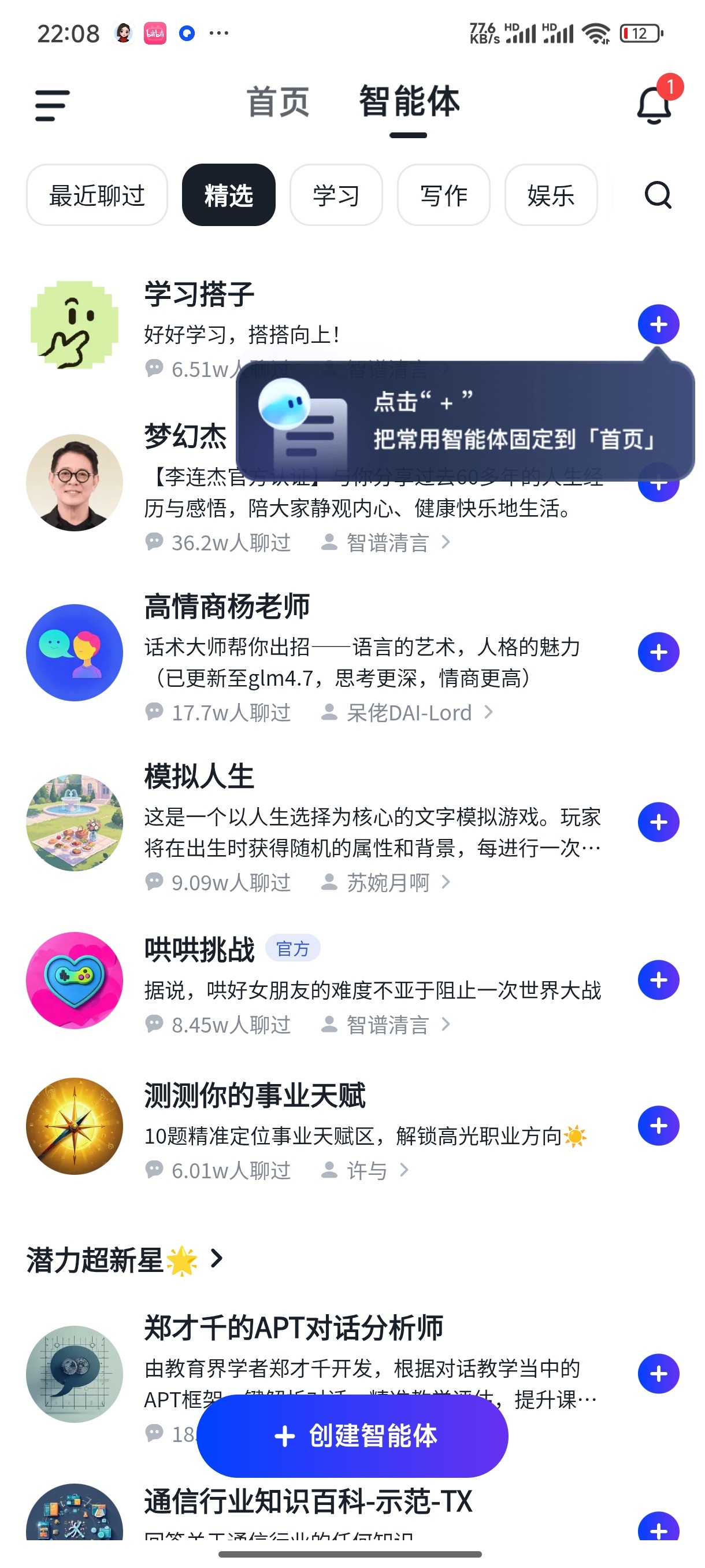705x1568 pixels.
Task: Select the 精选 filter chip
Action: [229, 195]
